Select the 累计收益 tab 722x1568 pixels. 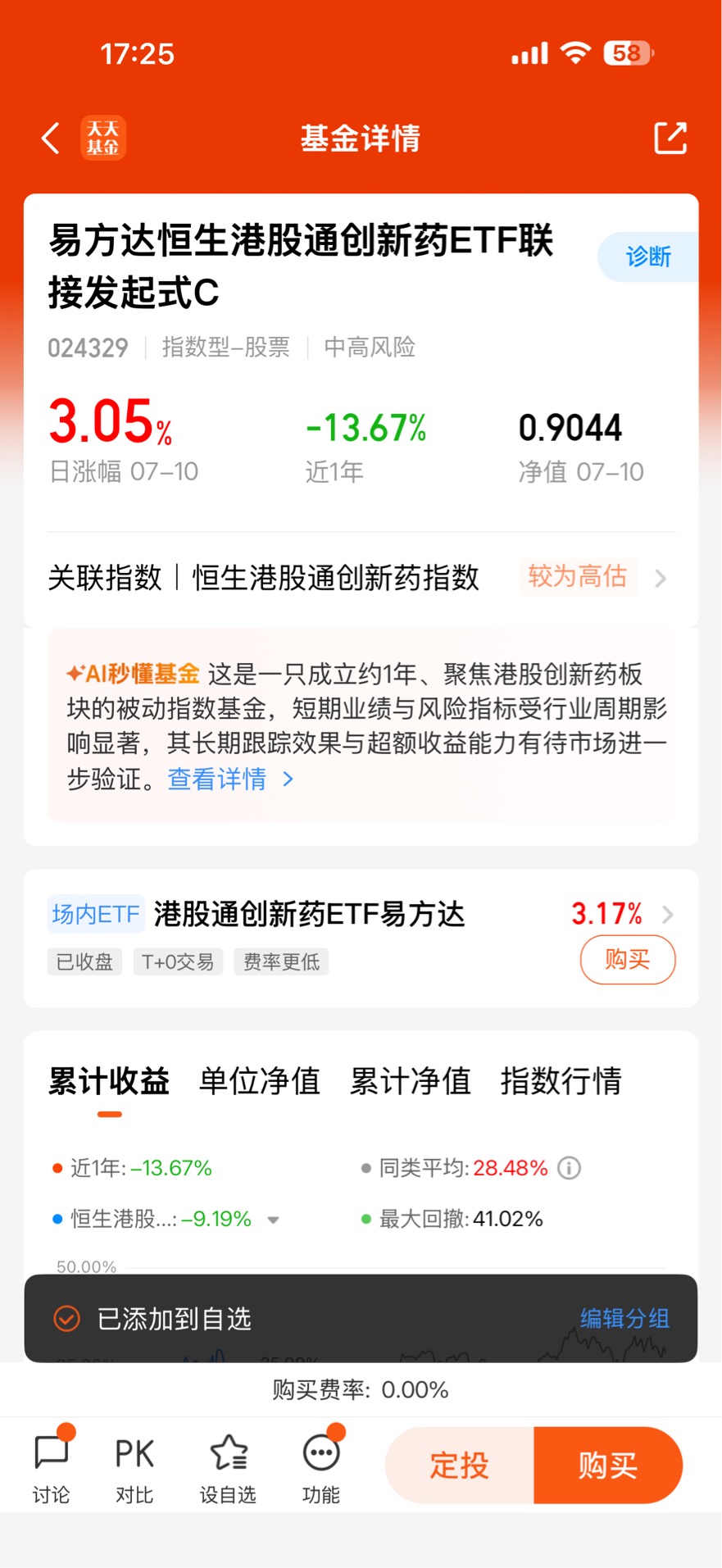pyautogui.click(x=109, y=1081)
